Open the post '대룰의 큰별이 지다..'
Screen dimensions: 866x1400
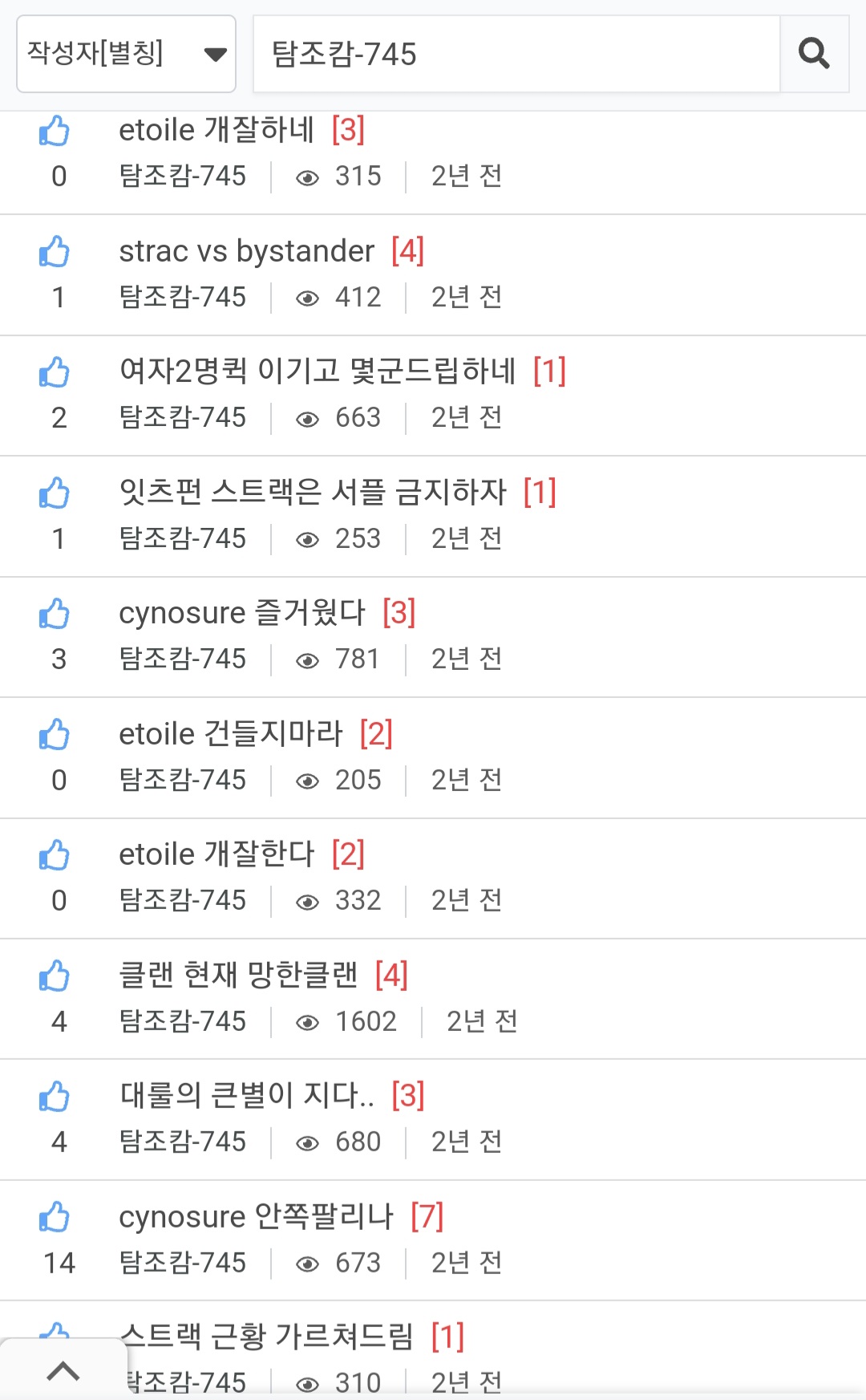pyautogui.click(x=247, y=1096)
